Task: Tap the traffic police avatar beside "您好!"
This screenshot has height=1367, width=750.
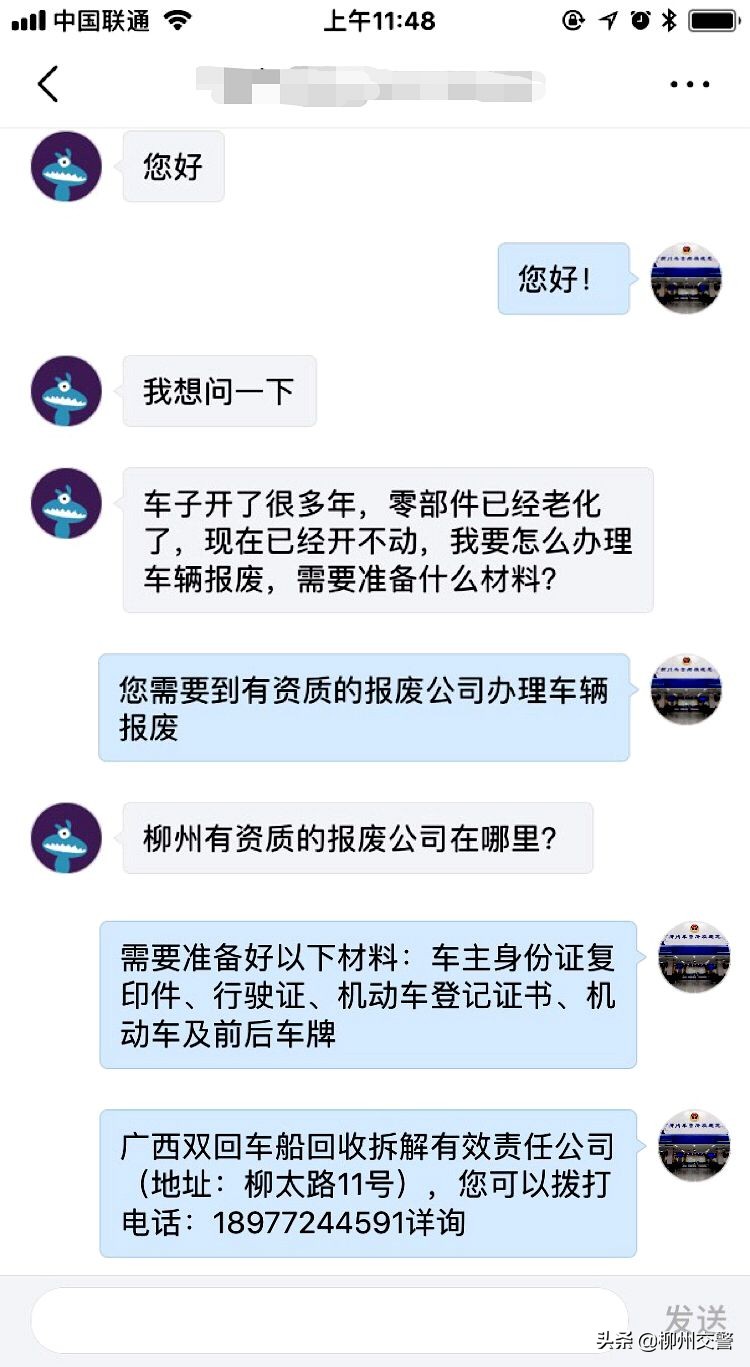Action: pyautogui.click(x=686, y=279)
